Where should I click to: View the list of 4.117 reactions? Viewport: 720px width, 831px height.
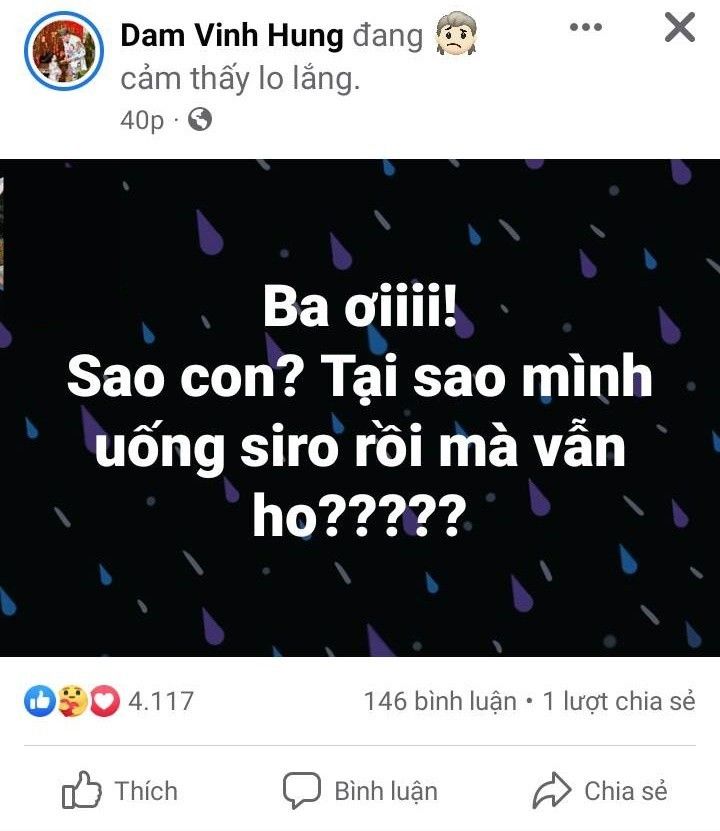110,702
